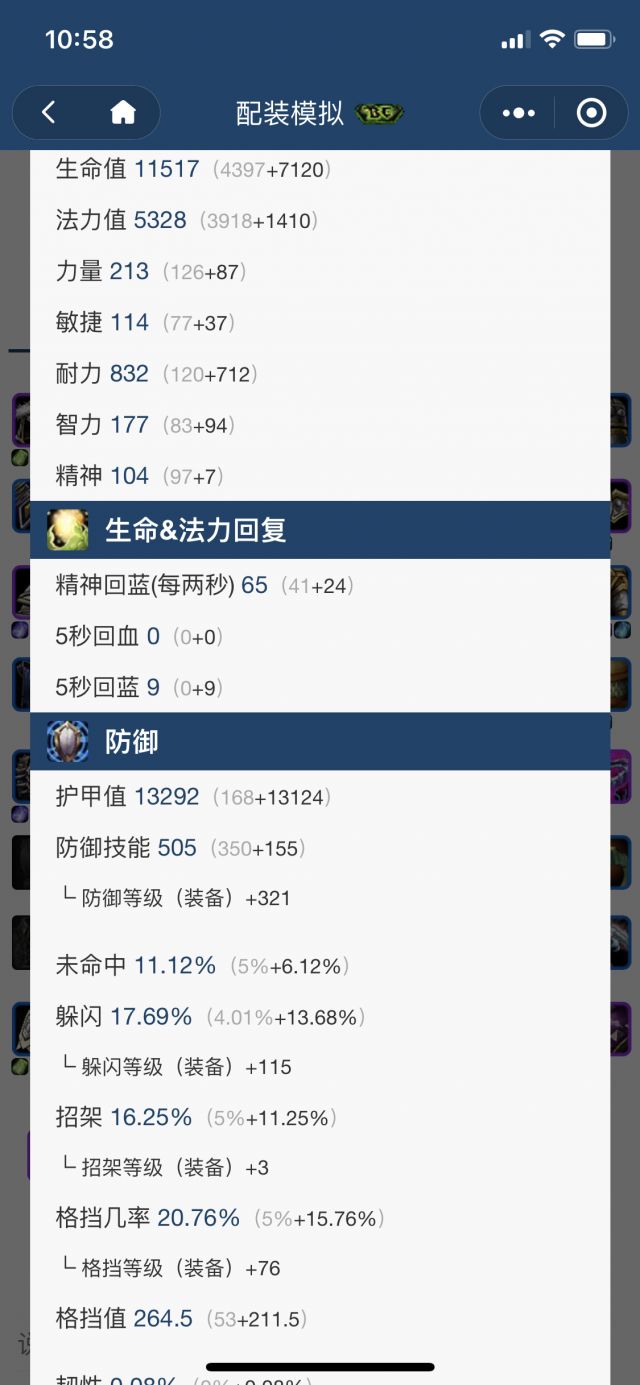Open the more options menu
The image size is (640, 1385).
coord(518,113)
